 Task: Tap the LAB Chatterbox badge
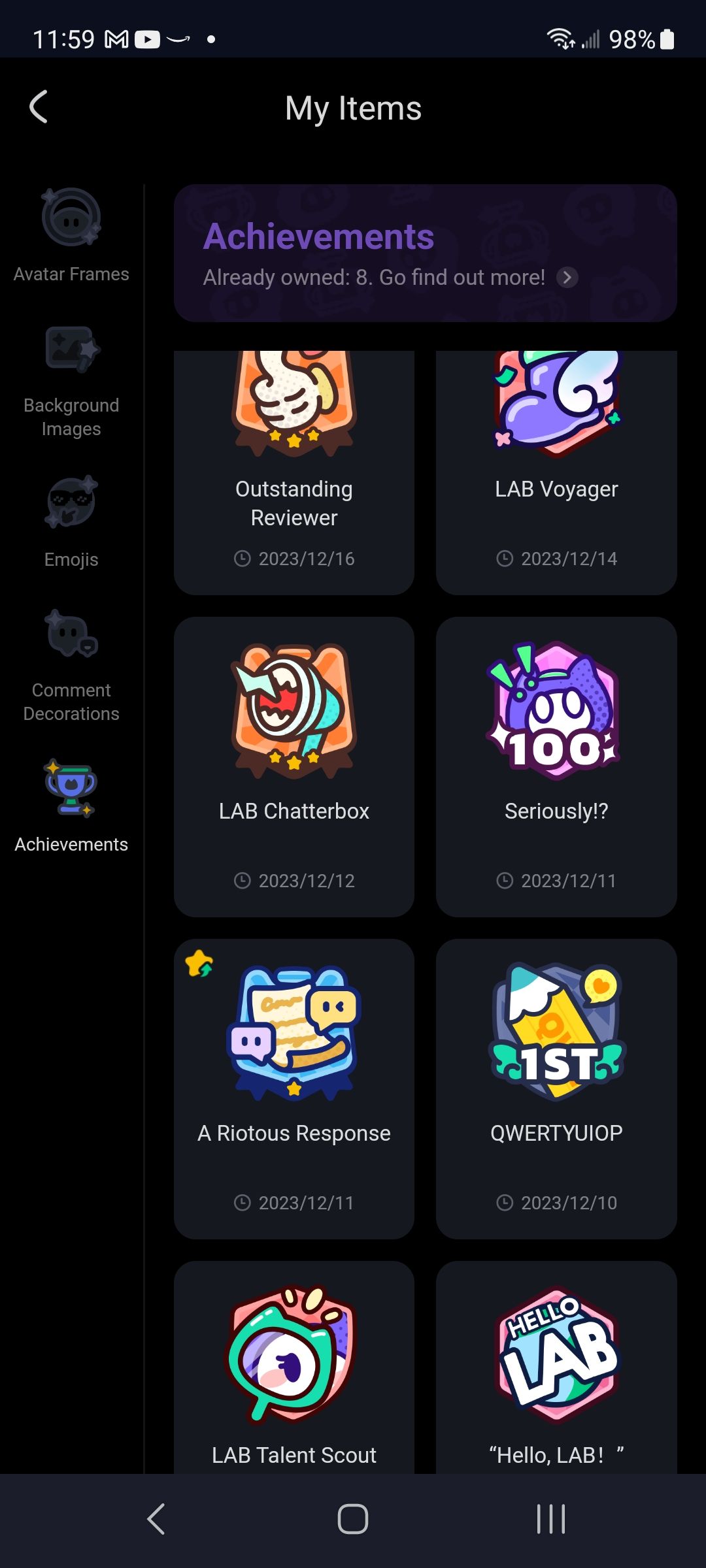(294, 764)
